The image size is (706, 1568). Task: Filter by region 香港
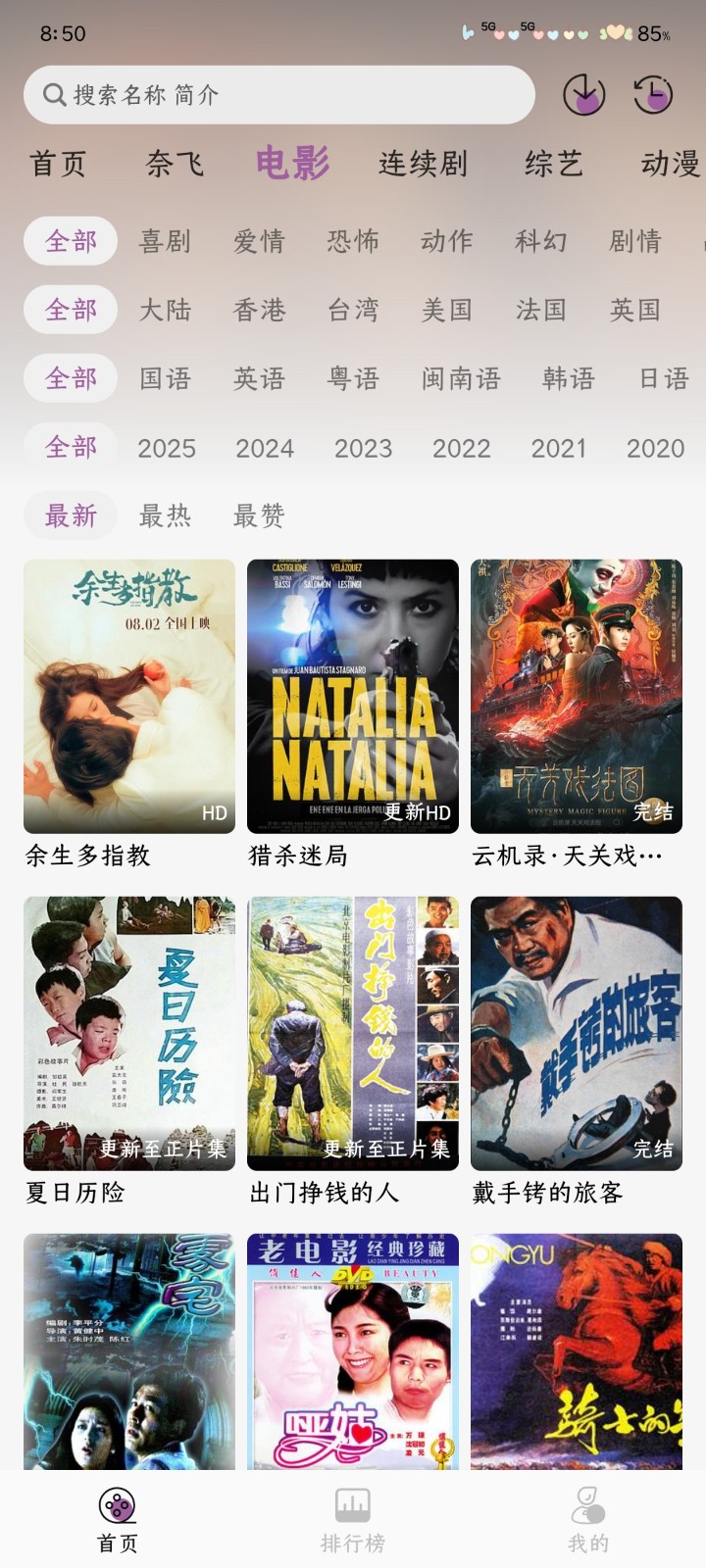coord(259,311)
